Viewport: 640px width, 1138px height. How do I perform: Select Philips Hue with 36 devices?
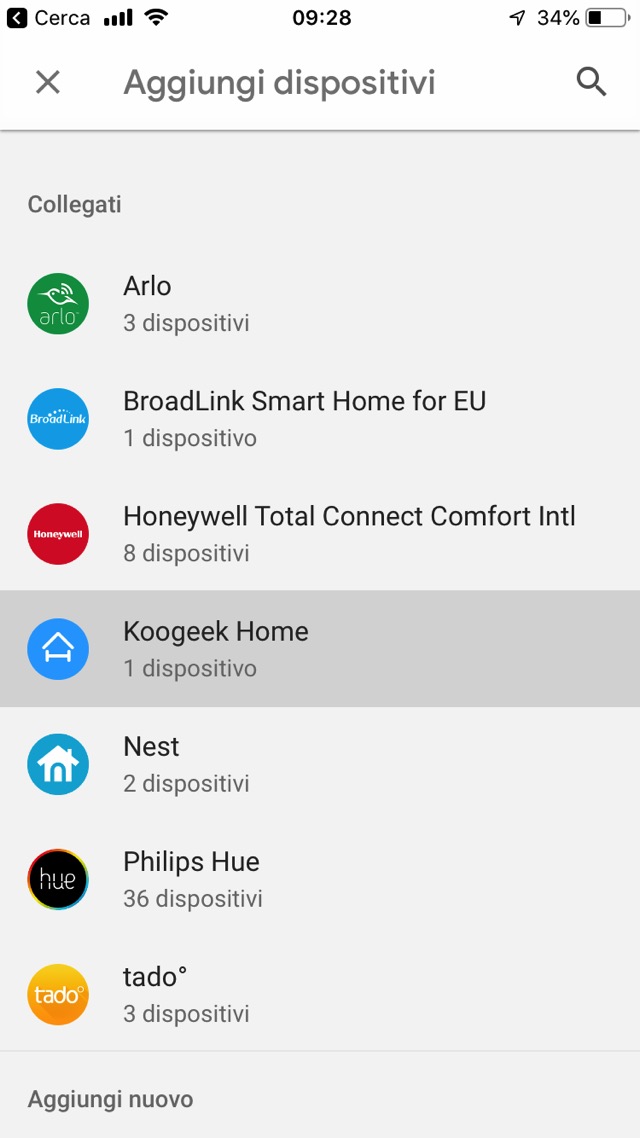(x=320, y=879)
